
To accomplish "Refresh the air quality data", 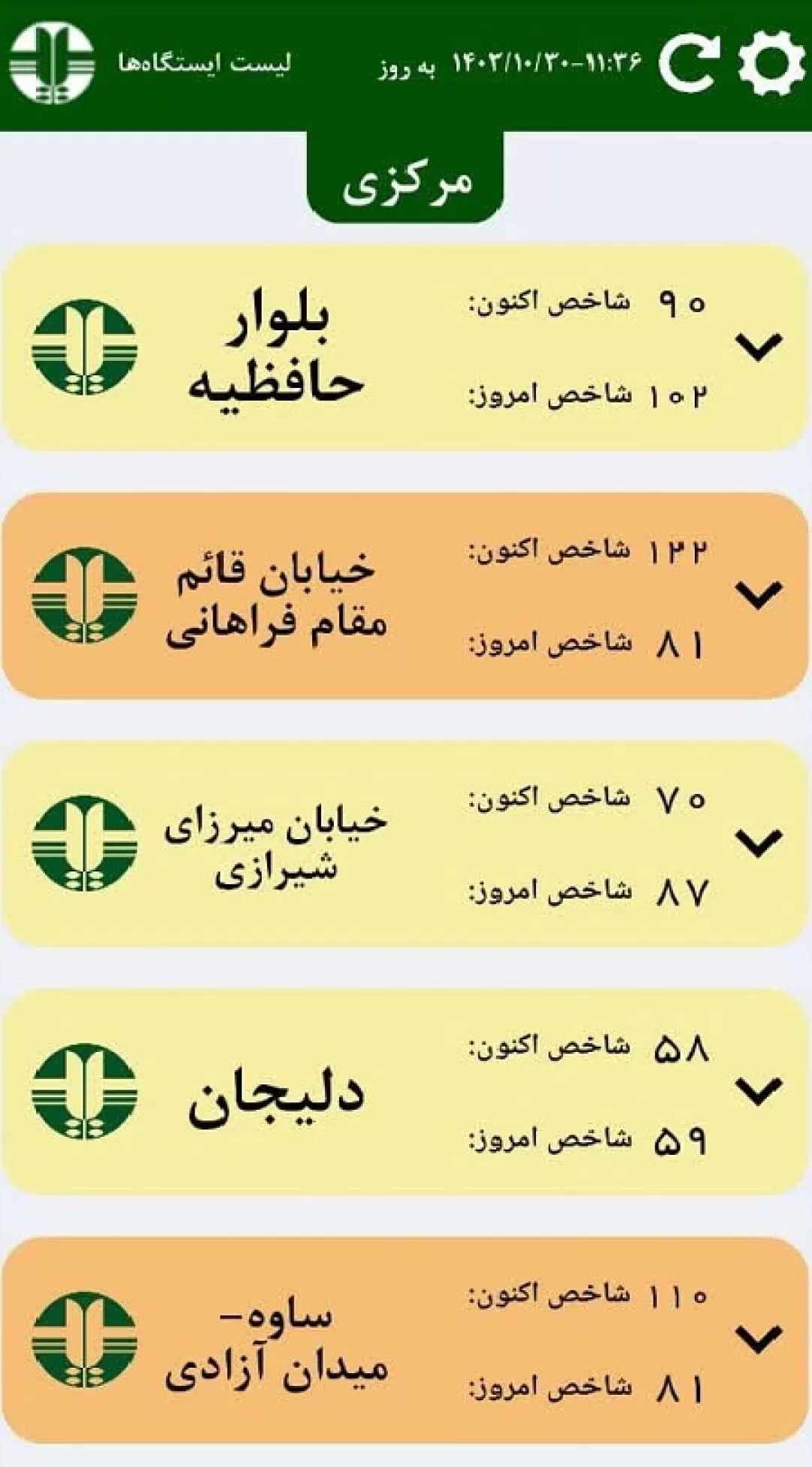I will [x=689, y=64].
